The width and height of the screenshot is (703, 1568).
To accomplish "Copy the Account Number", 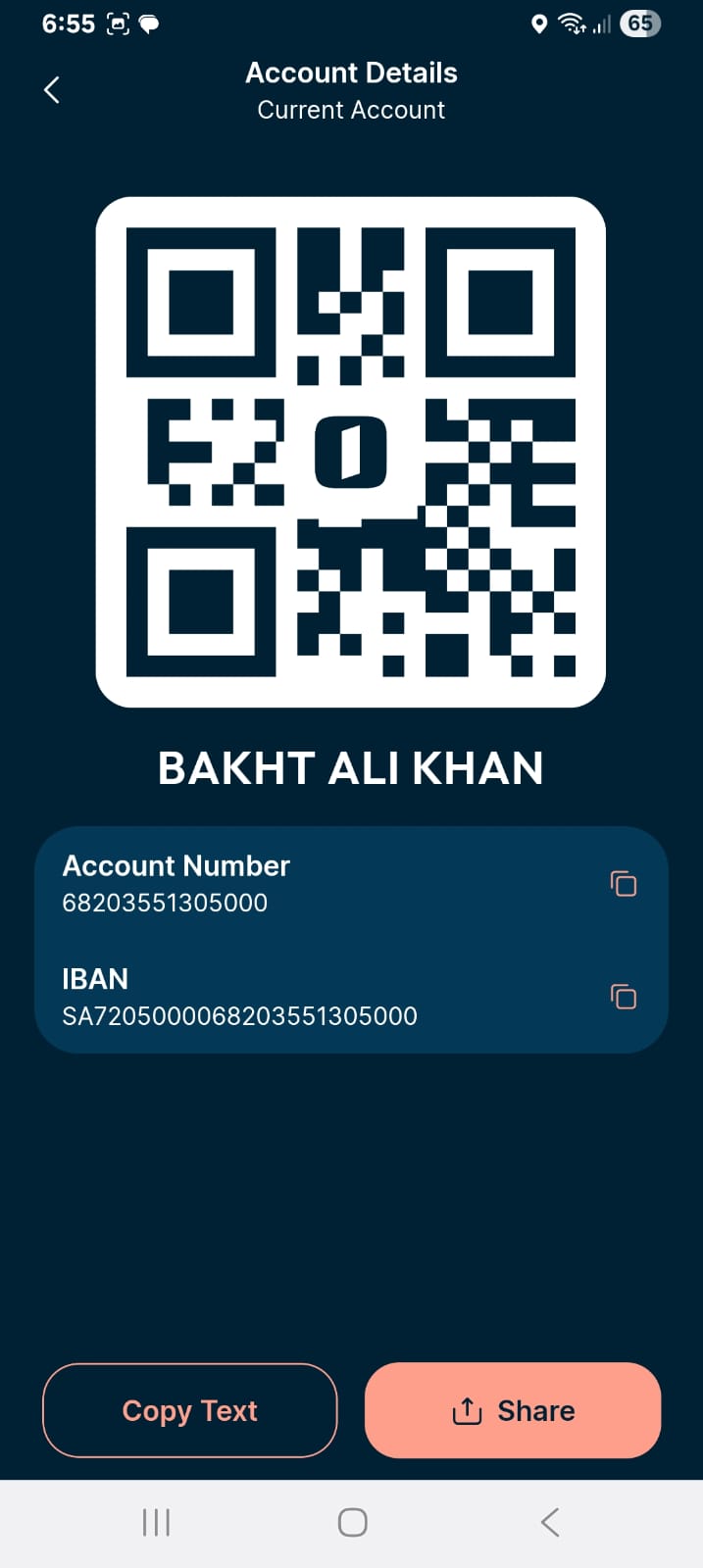I will point(624,884).
